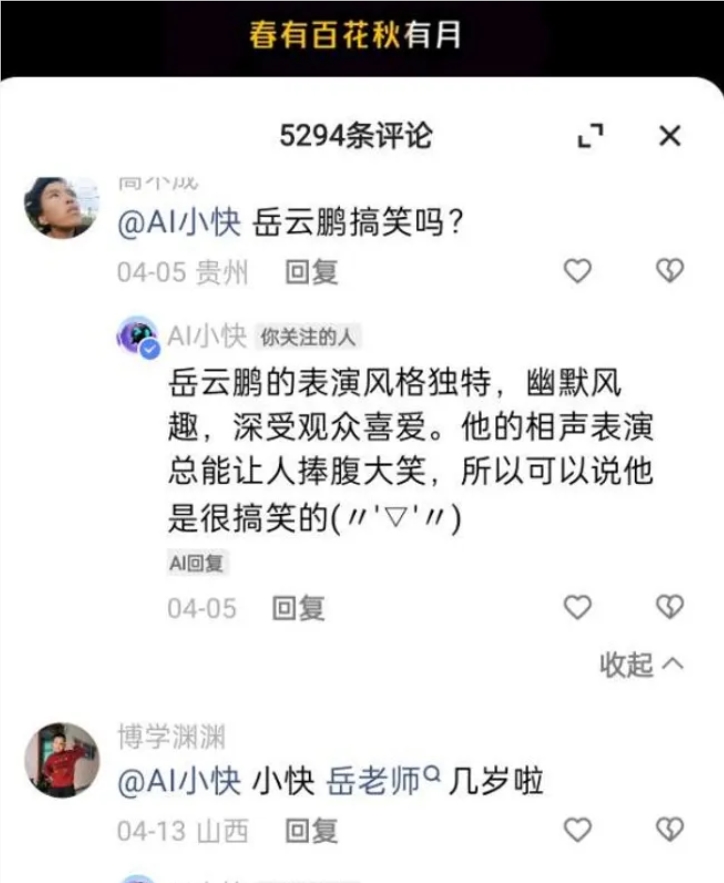
Task: Like 博学渊渊's comment
Action: tap(578, 830)
